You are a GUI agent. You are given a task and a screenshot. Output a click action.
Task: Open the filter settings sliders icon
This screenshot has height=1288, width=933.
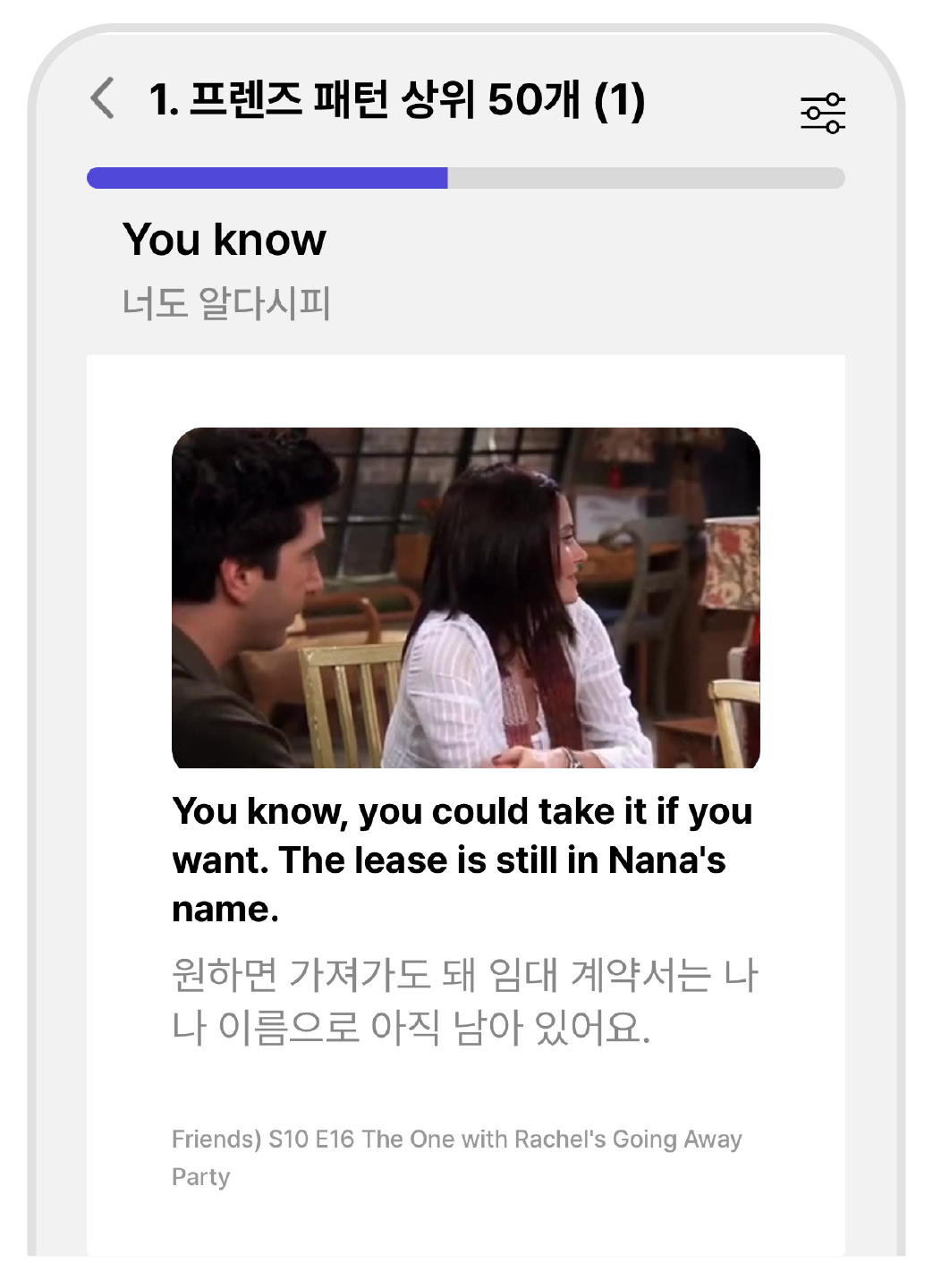[822, 114]
